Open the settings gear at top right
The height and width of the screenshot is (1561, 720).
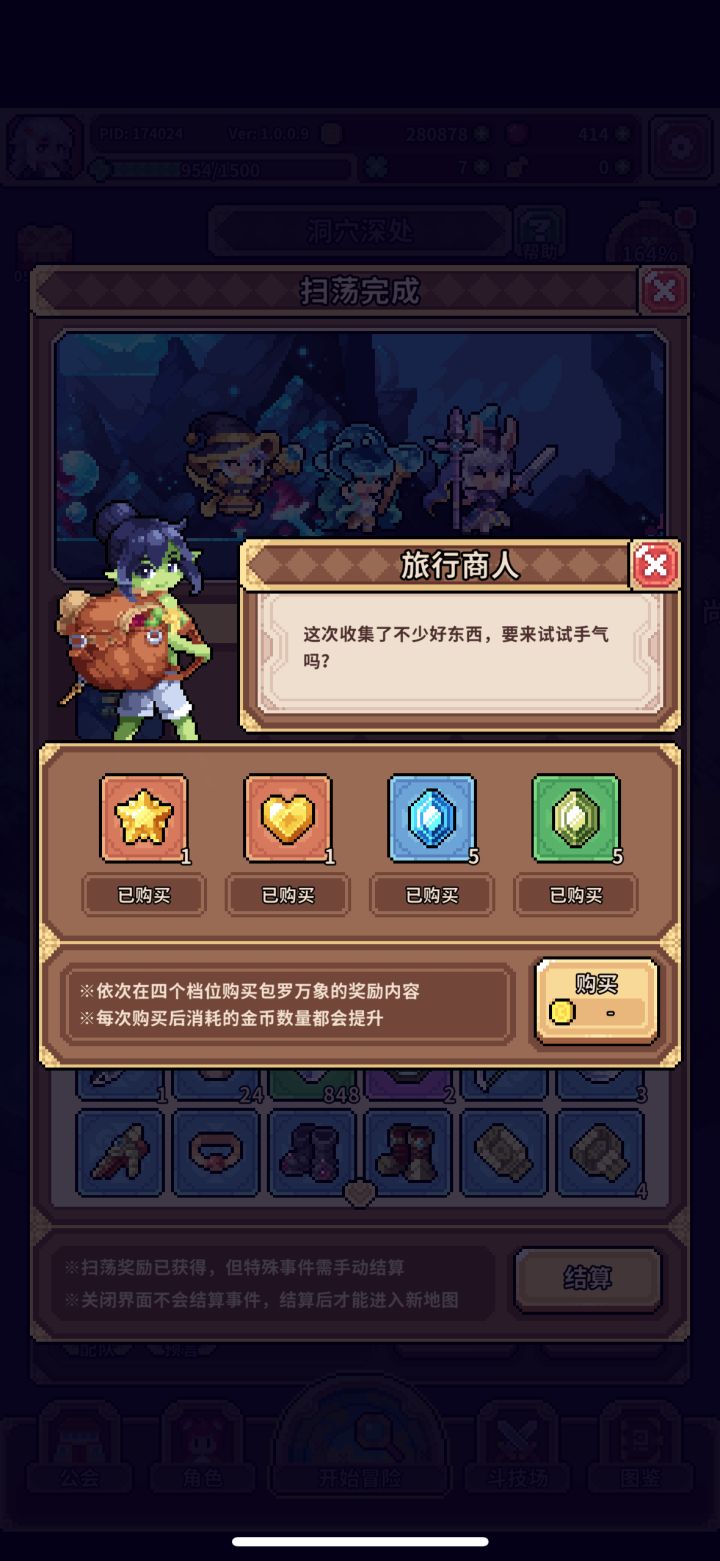[679, 146]
